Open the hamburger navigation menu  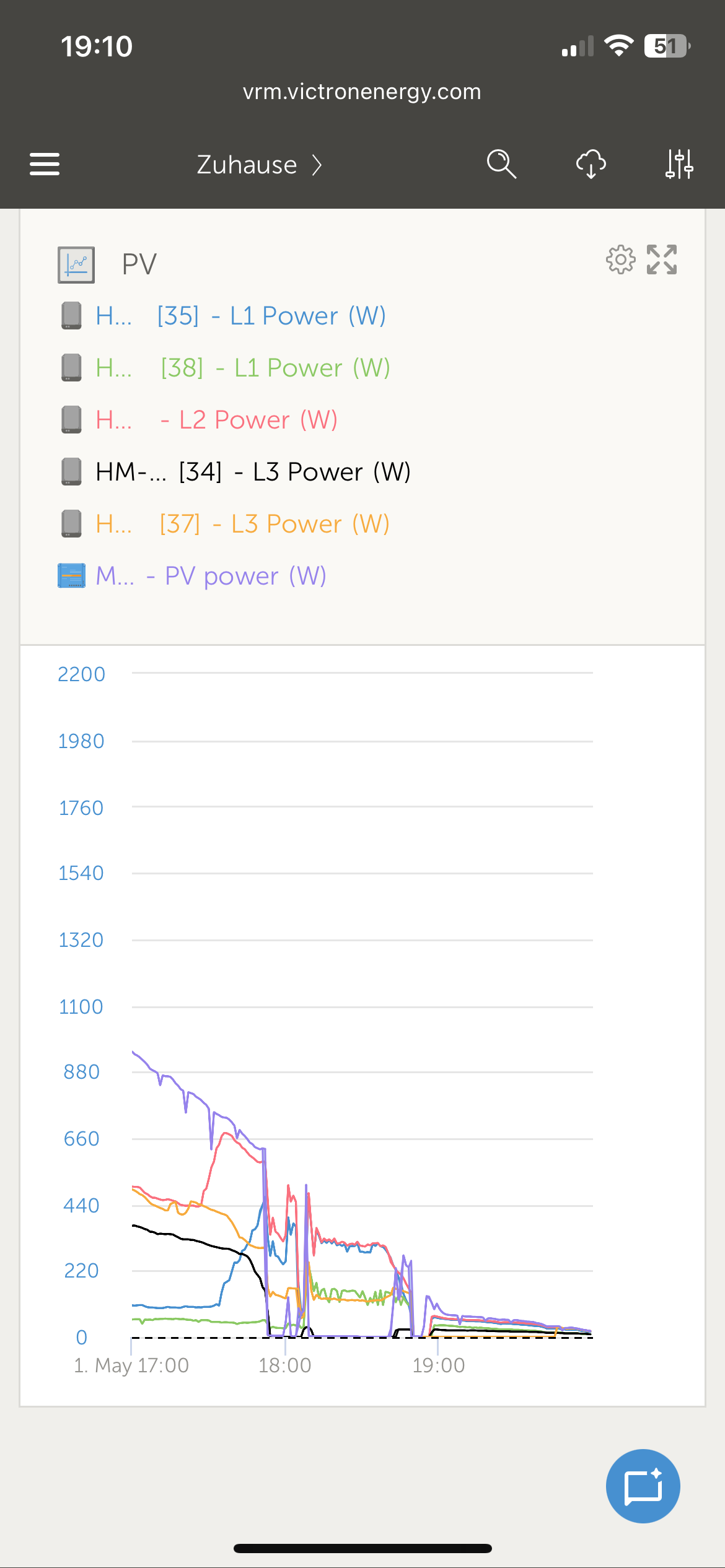click(45, 164)
